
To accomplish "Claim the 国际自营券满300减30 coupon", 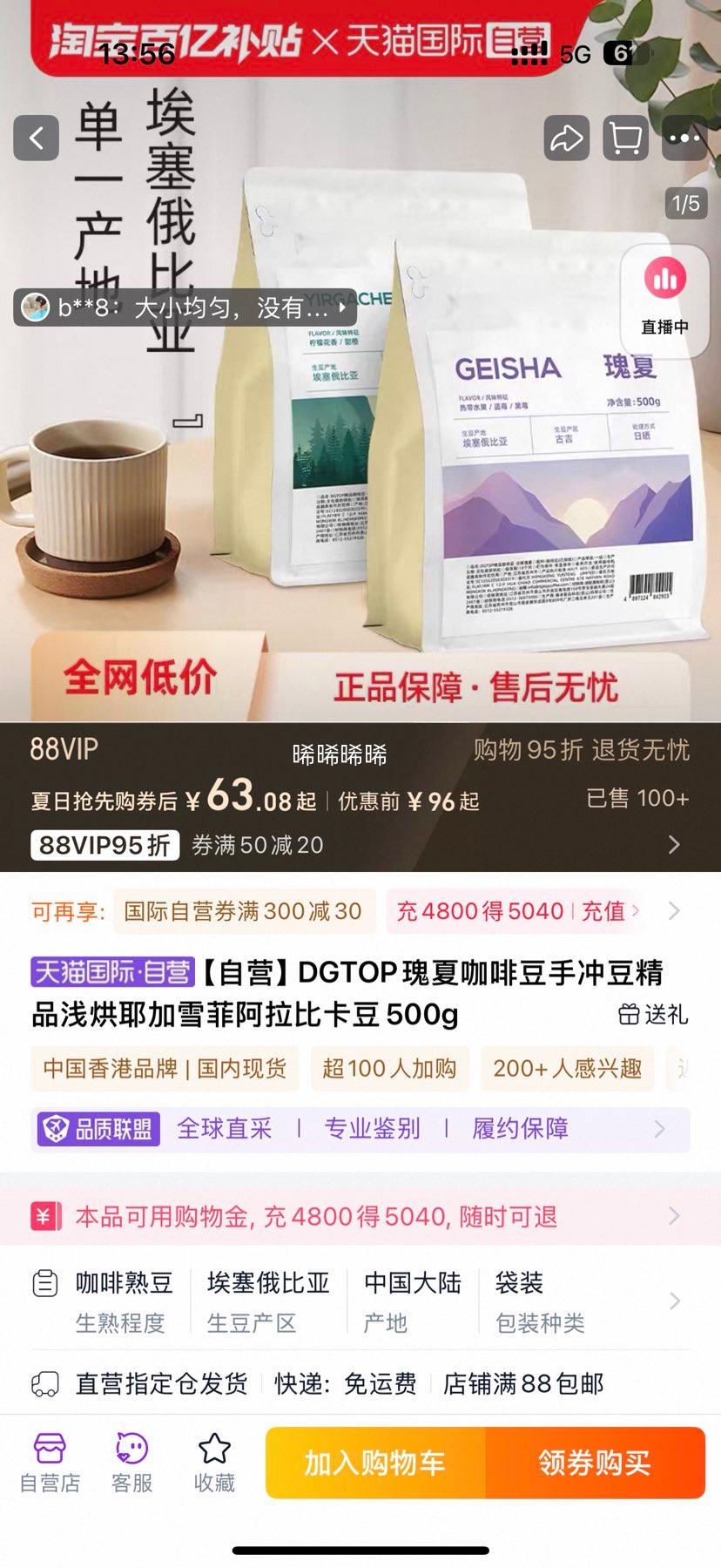I will [x=243, y=911].
